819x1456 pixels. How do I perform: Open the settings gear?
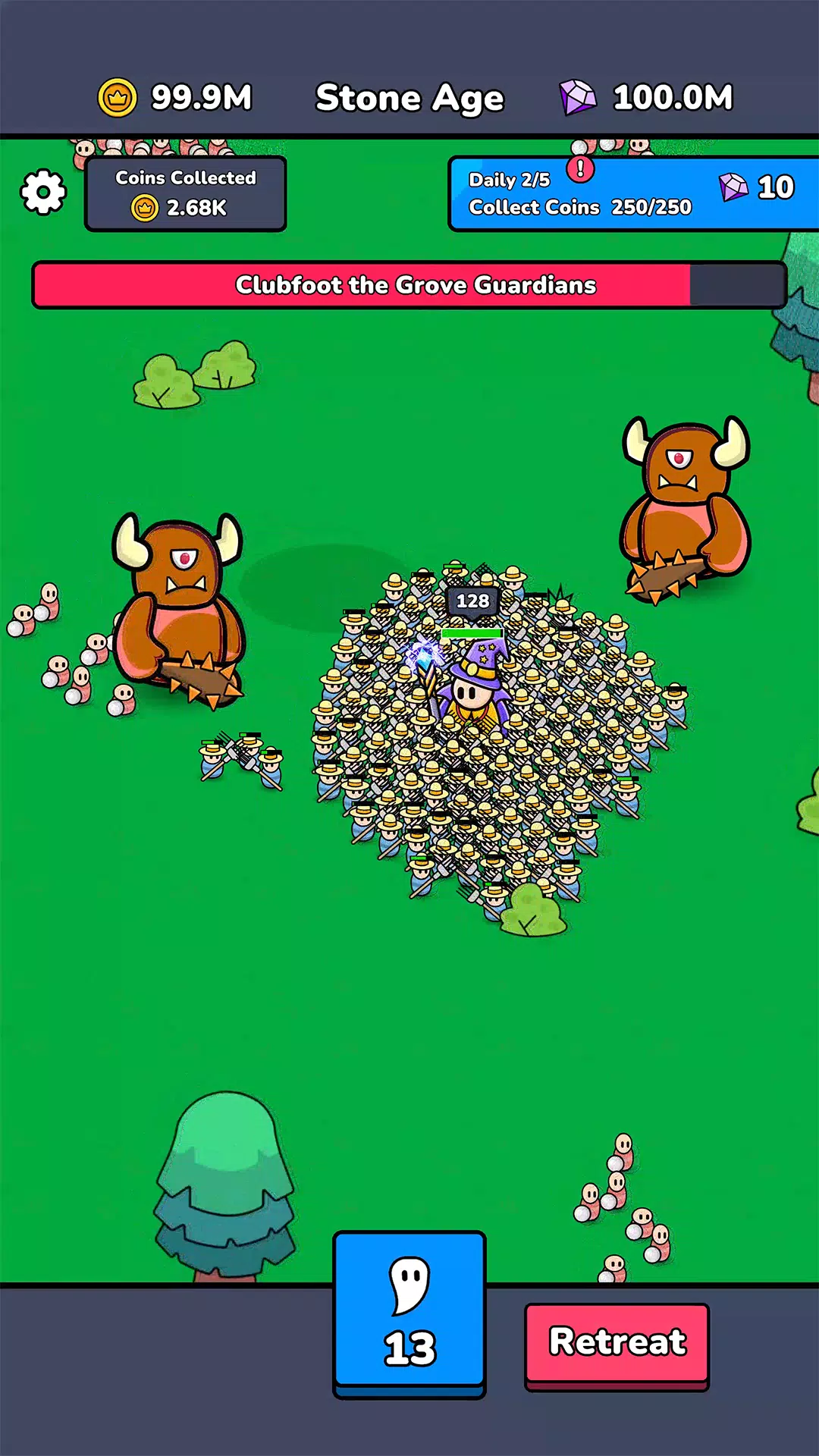click(x=43, y=192)
